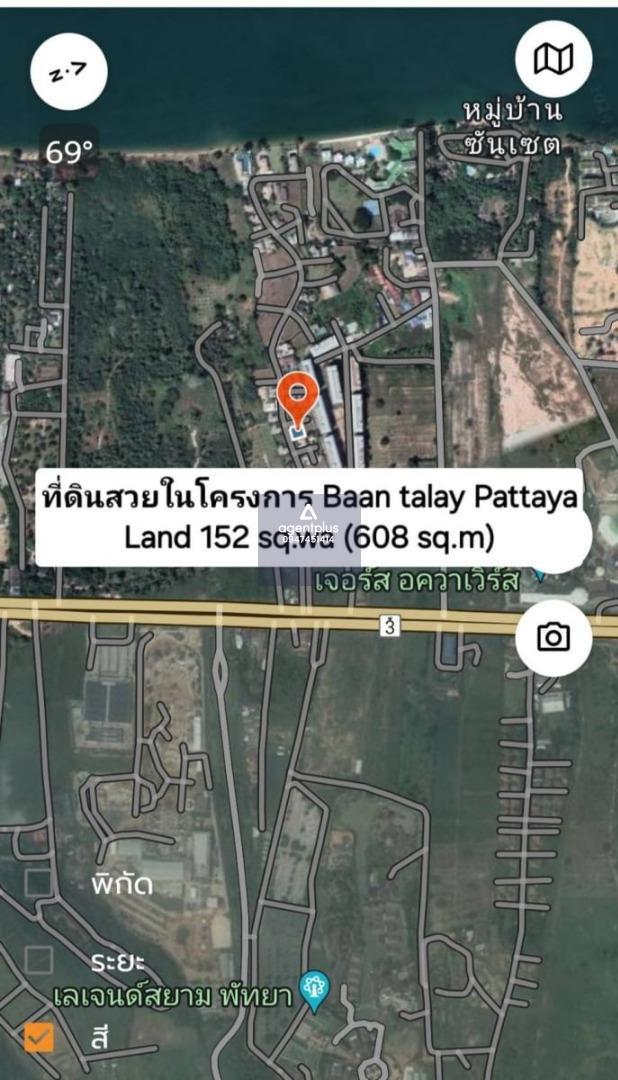The height and width of the screenshot is (1080, 618).
Task: Enable the พิกัด checkbox
Action: click(x=39, y=883)
